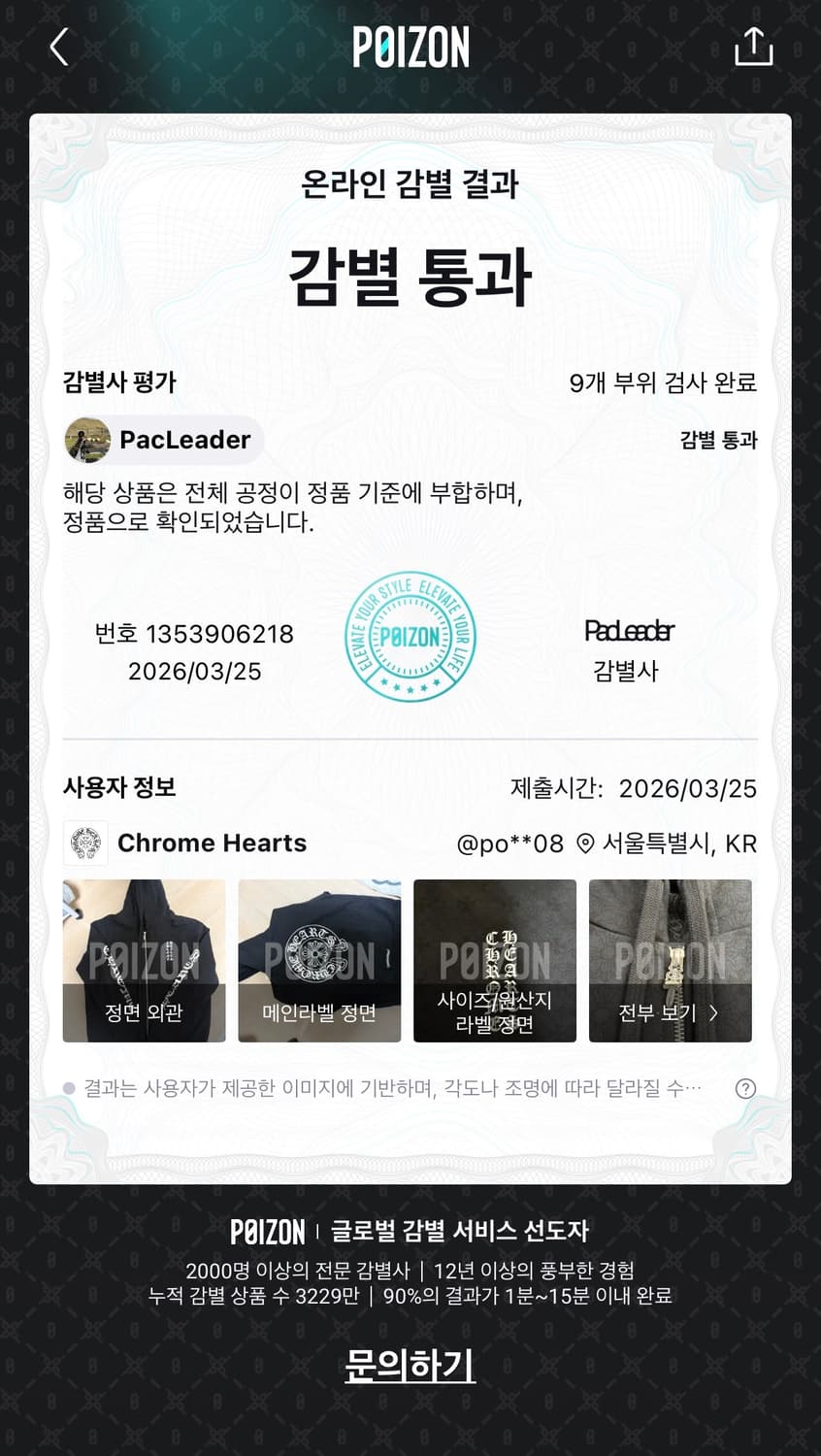Tap the 감별 통과 status label
821x1456 pixels.
coord(716,441)
